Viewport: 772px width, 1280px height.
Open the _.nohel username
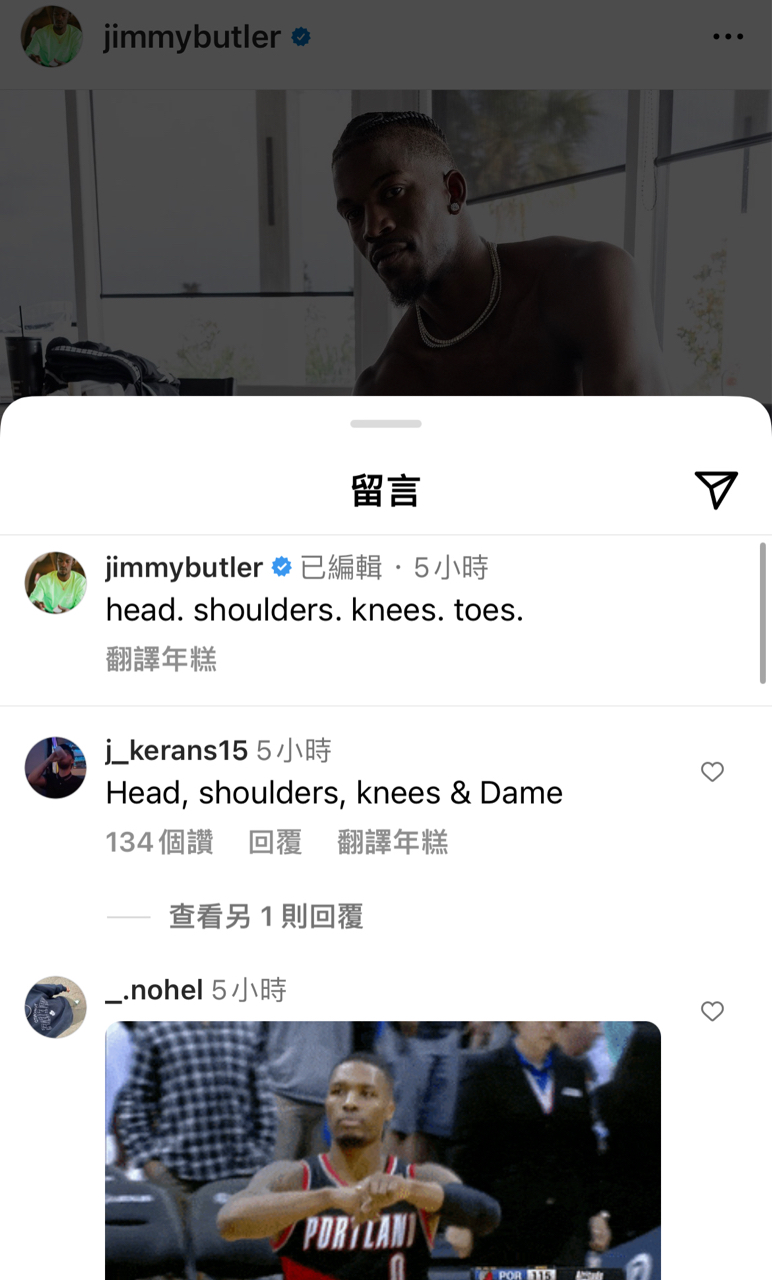coord(154,990)
